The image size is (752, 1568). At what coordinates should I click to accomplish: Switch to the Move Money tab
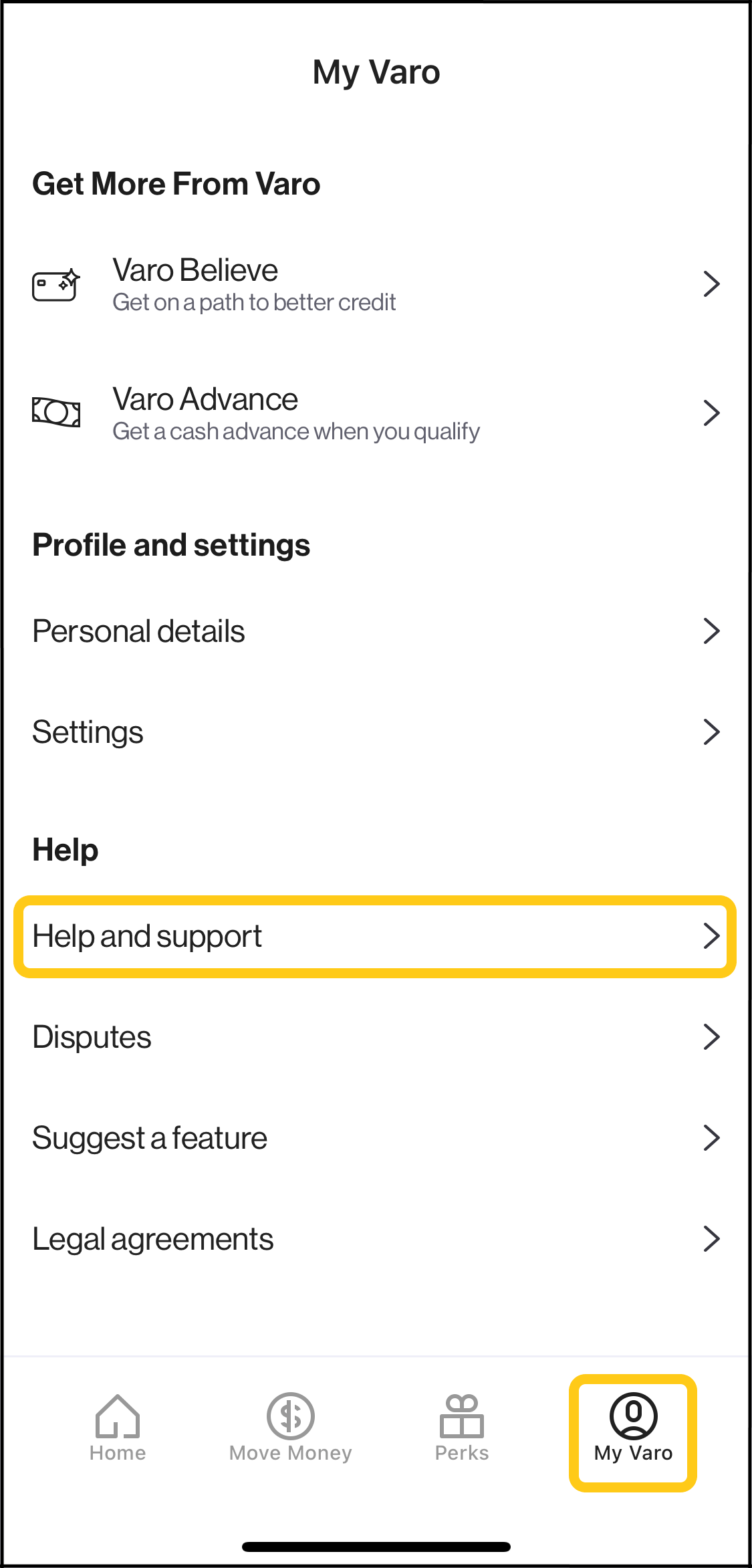click(x=290, y=1429)
